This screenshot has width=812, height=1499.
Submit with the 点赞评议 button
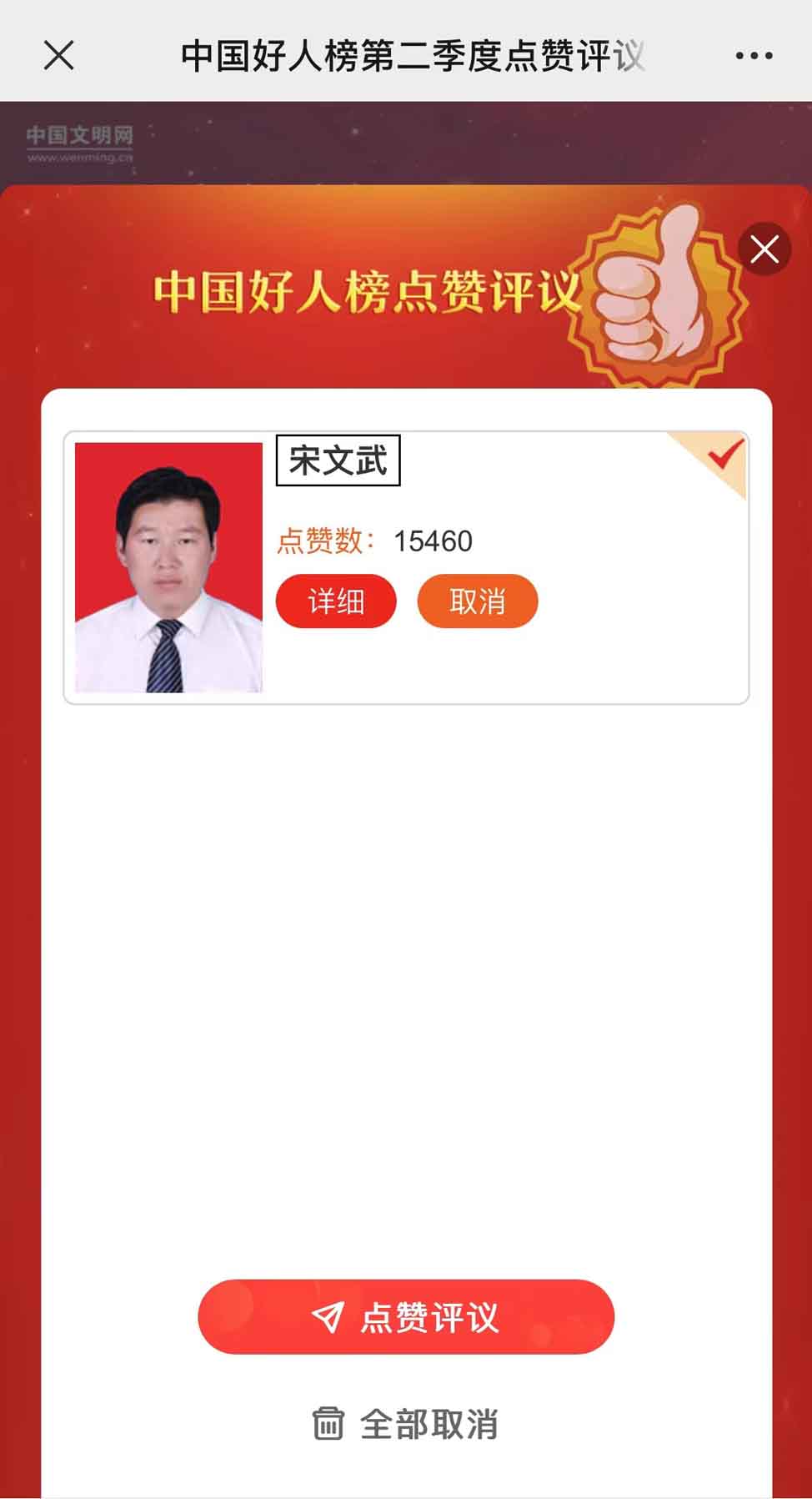(406, 1316)
